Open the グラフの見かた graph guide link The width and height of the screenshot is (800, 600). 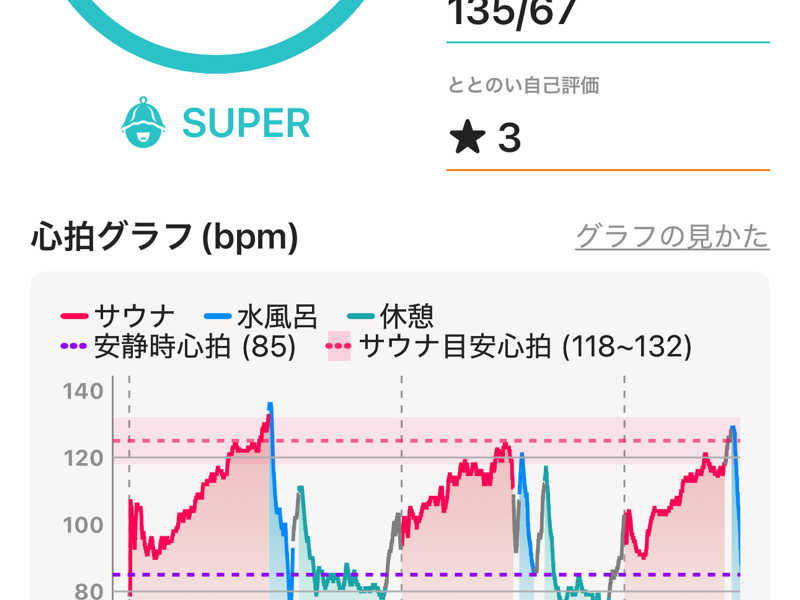672,236
